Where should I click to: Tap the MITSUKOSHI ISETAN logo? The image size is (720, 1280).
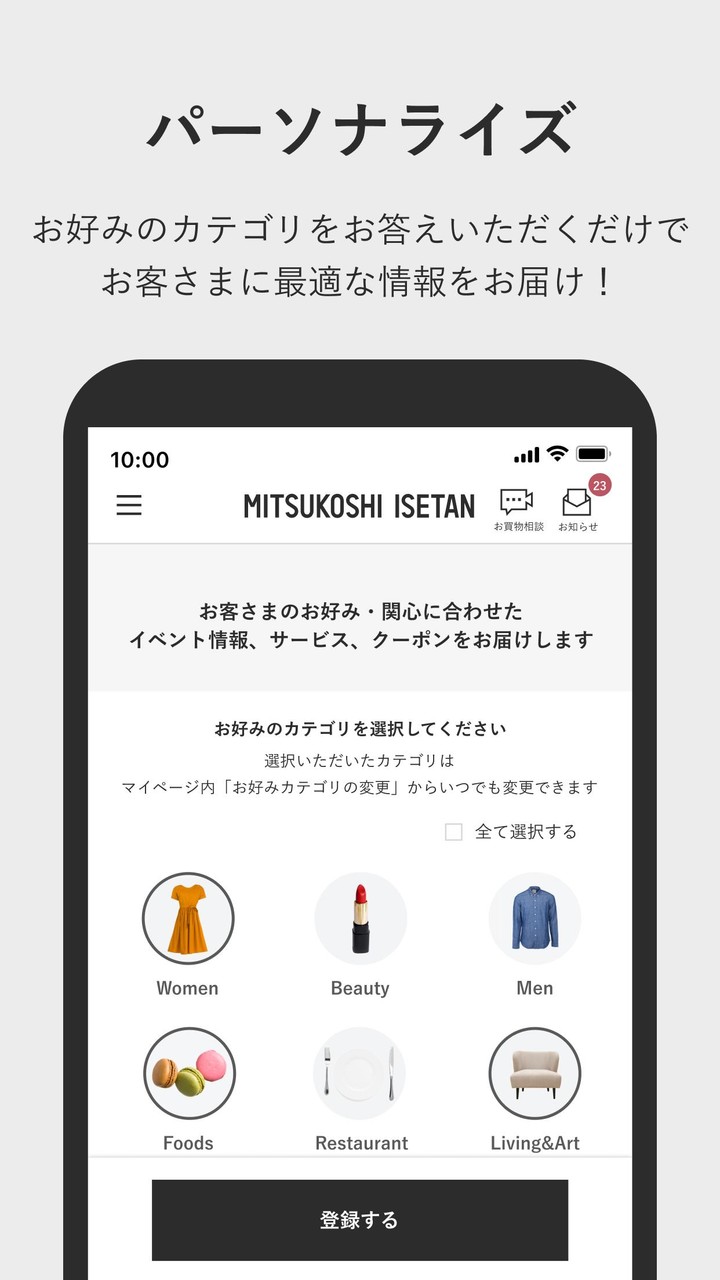coord(360,506)
